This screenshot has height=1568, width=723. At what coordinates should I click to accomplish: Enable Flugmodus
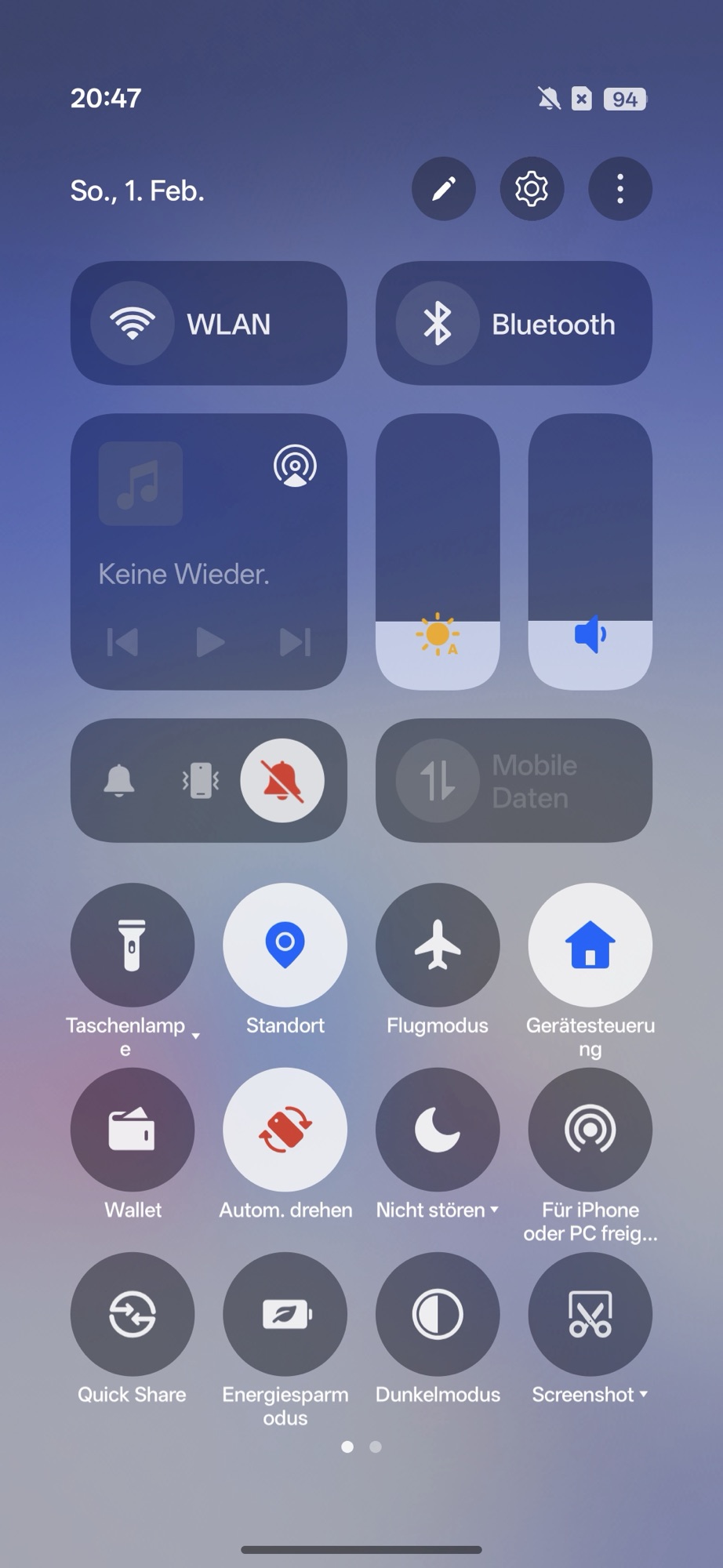438,945
